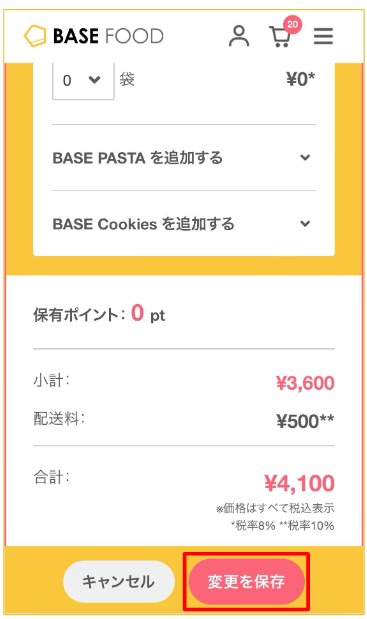Save changes with 変更を保存
The width and height of the screenshot is (367, 619).
click(246, 581)
